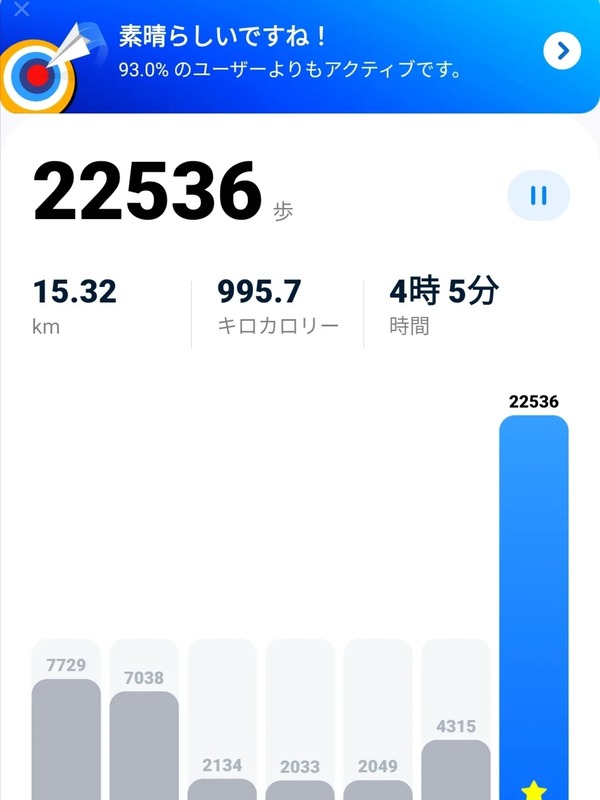
Task: Open the 素晴らしいですね banner arrow
Action: point(562,50)
